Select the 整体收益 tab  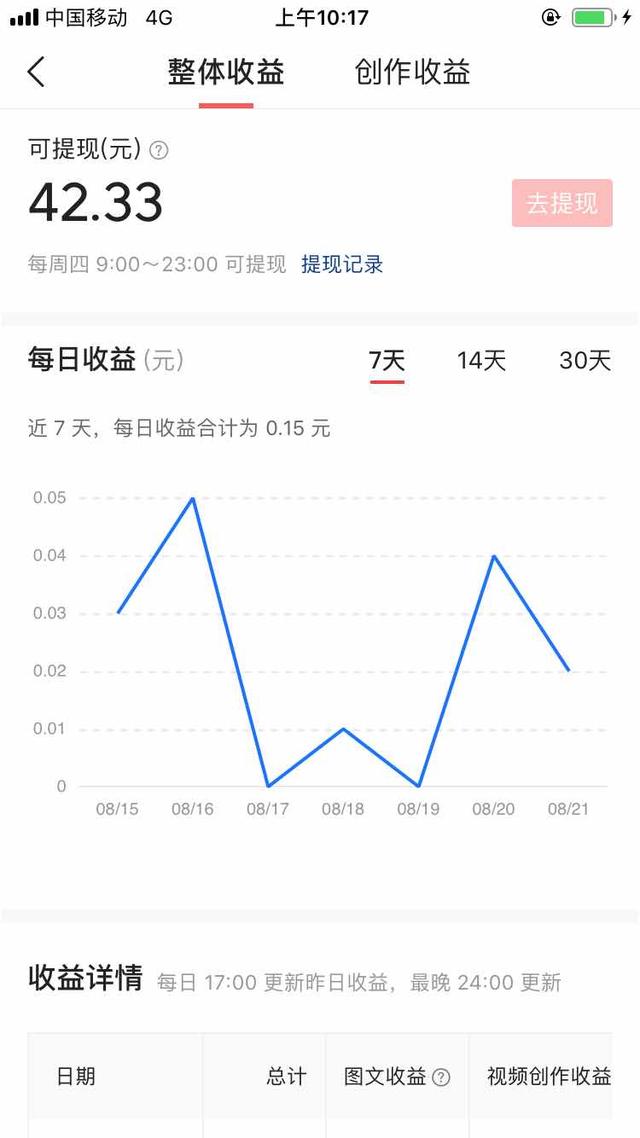(226, 72)
